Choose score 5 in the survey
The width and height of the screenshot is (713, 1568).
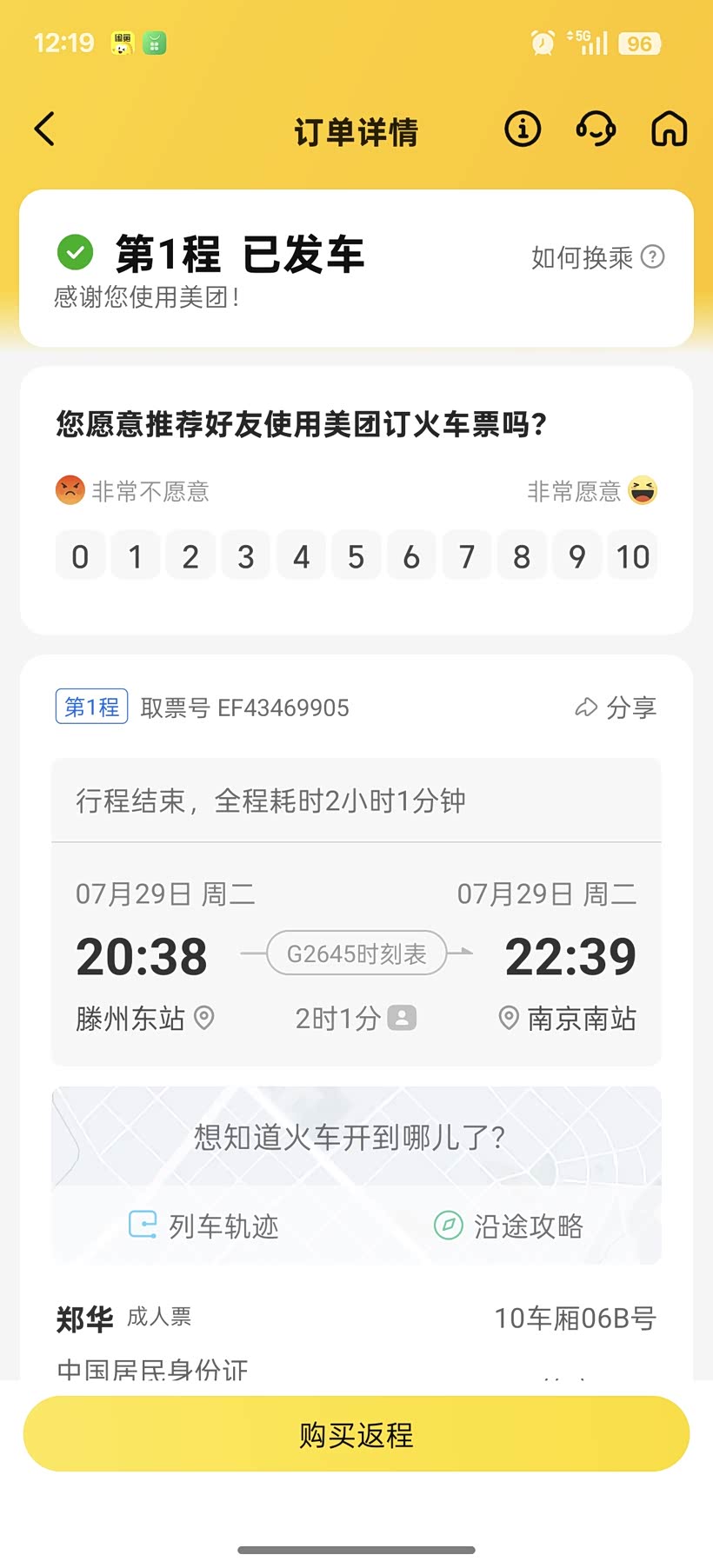click(356, 556)
